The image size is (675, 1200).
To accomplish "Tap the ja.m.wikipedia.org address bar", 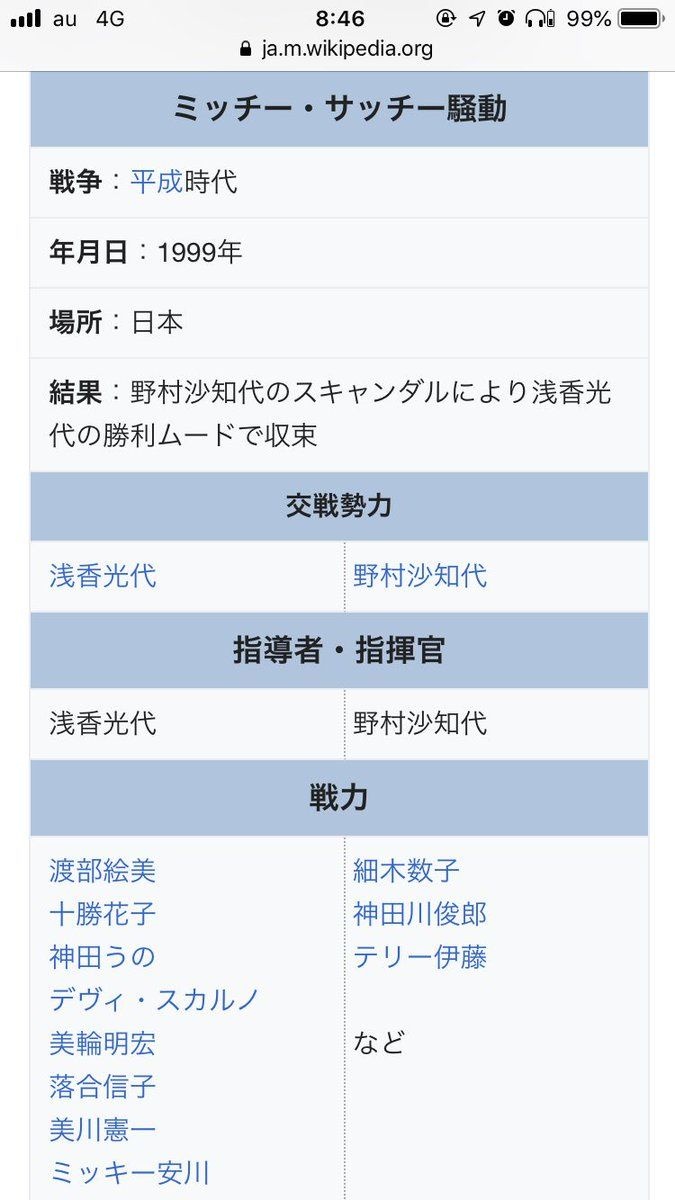I will coord(337,49).
